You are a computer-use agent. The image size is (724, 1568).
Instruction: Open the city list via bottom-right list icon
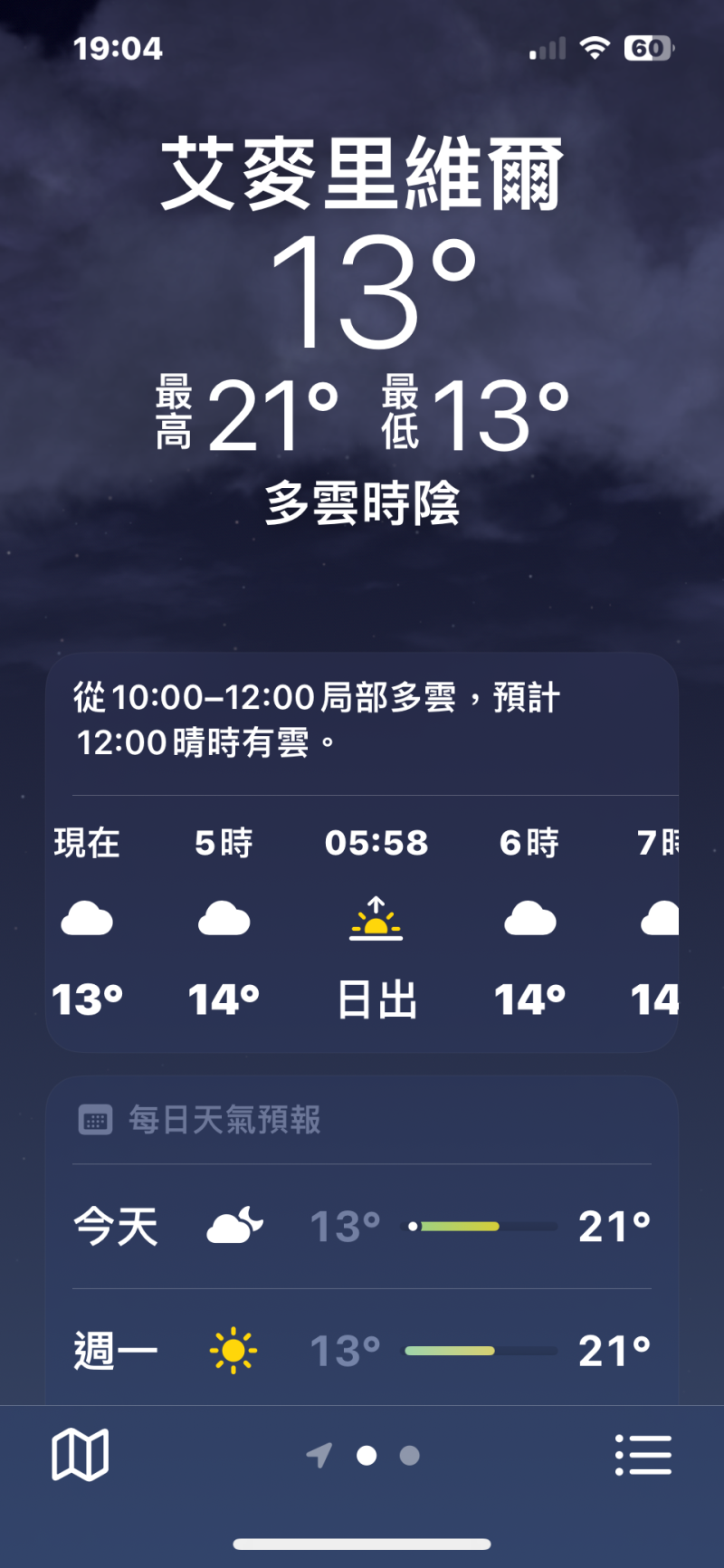pyautogui.click(x=643, y=1455)
